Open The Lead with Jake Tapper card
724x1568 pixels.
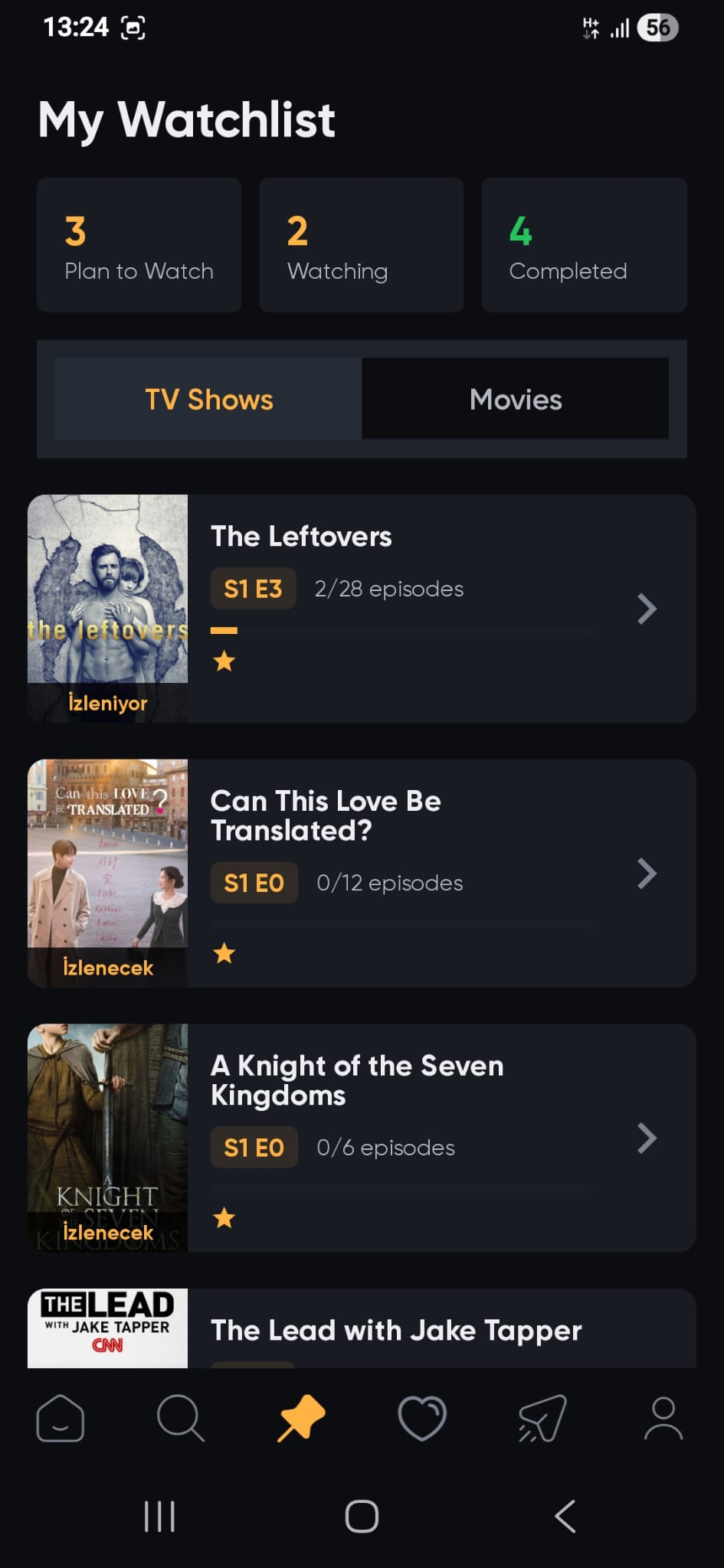(414, 1331)
